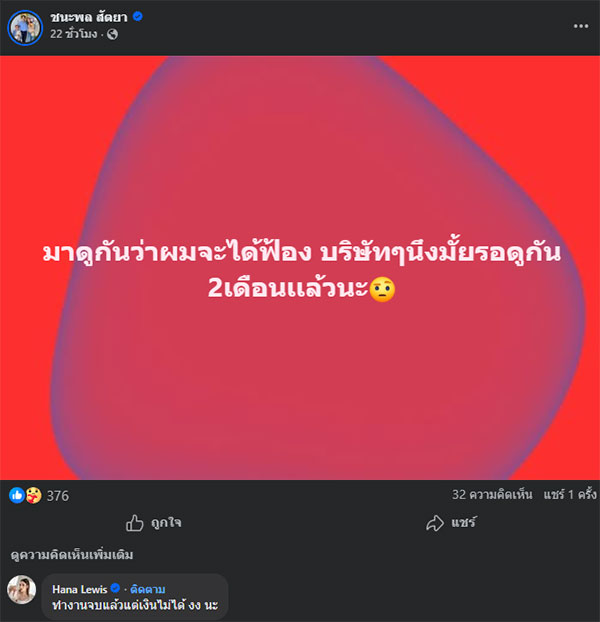Open the post's 22 ชั่วโมง timestamp
This screenshot has height=622, width=600.
(75, 34)
